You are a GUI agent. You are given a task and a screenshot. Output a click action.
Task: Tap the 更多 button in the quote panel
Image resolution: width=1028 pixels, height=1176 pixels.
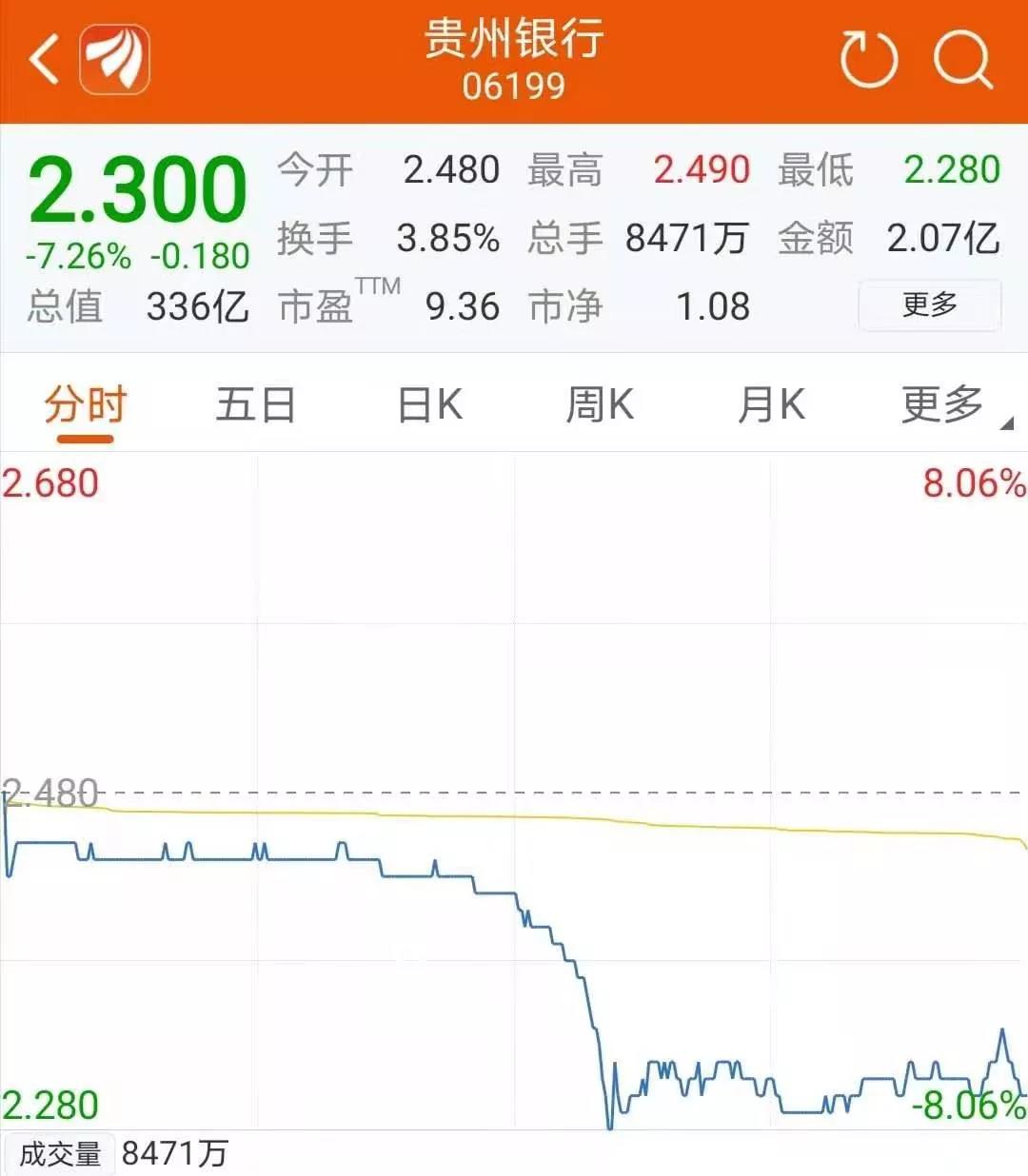(929, 304)
